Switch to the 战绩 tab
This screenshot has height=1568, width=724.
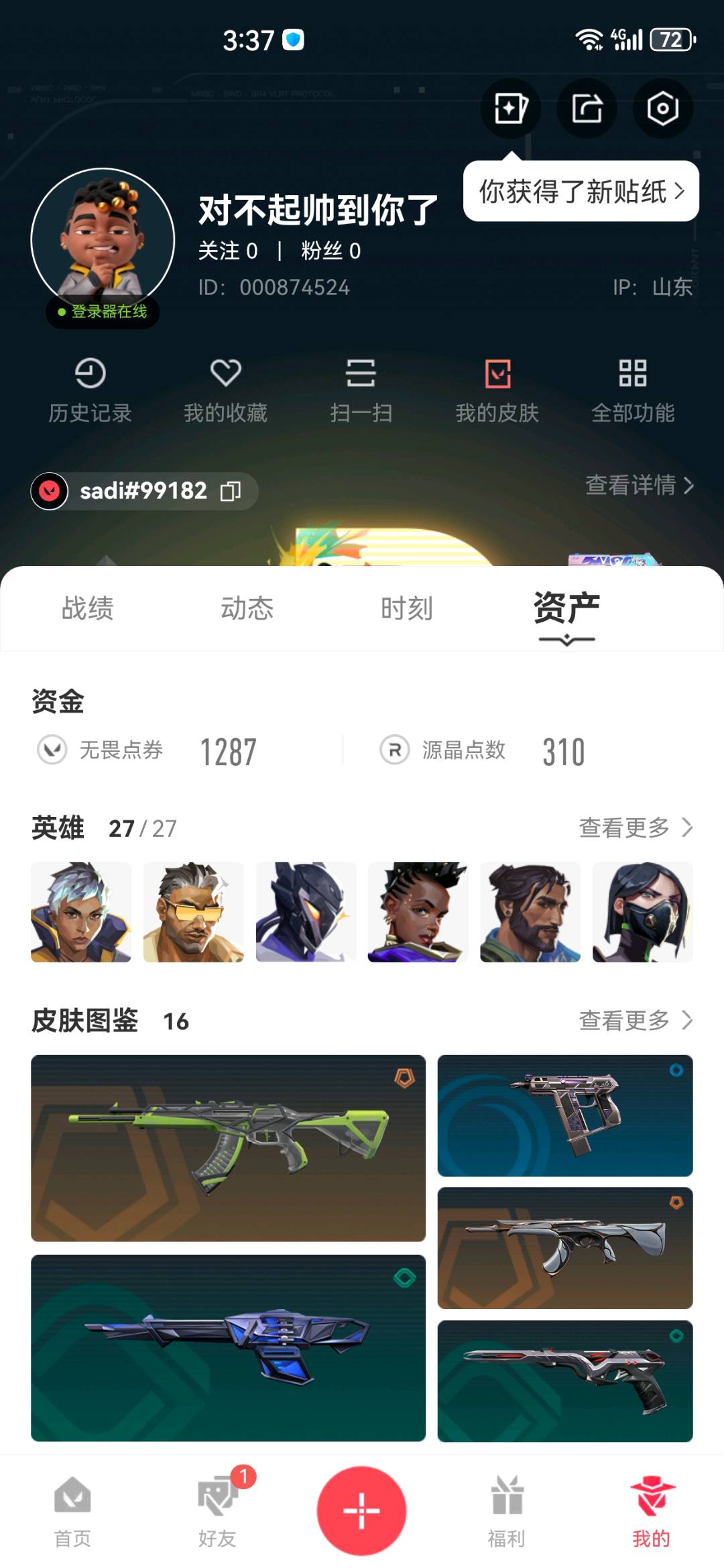click(88, 608)
